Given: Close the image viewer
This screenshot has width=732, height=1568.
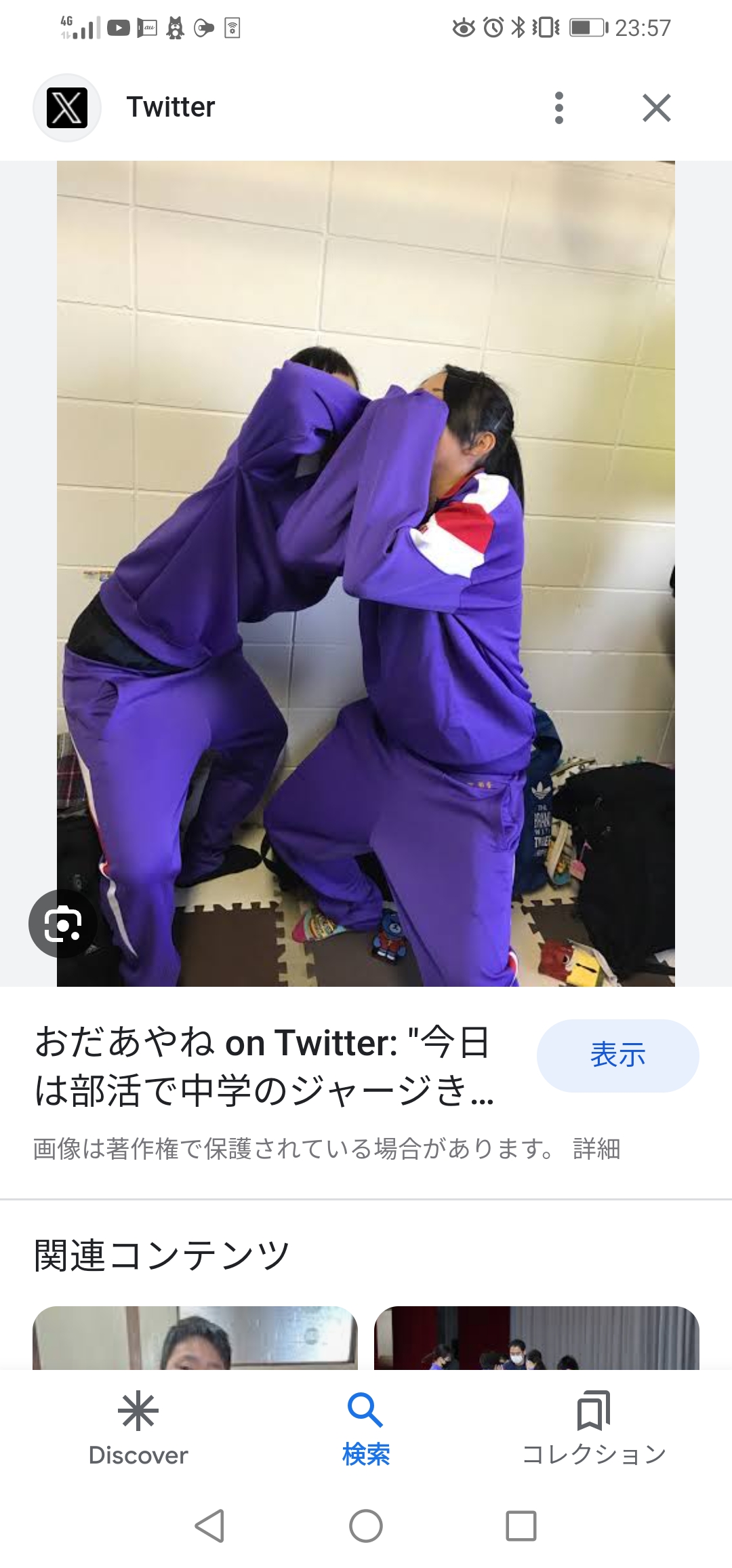Looking at the screenshot, I should click(x=656, y=108).
